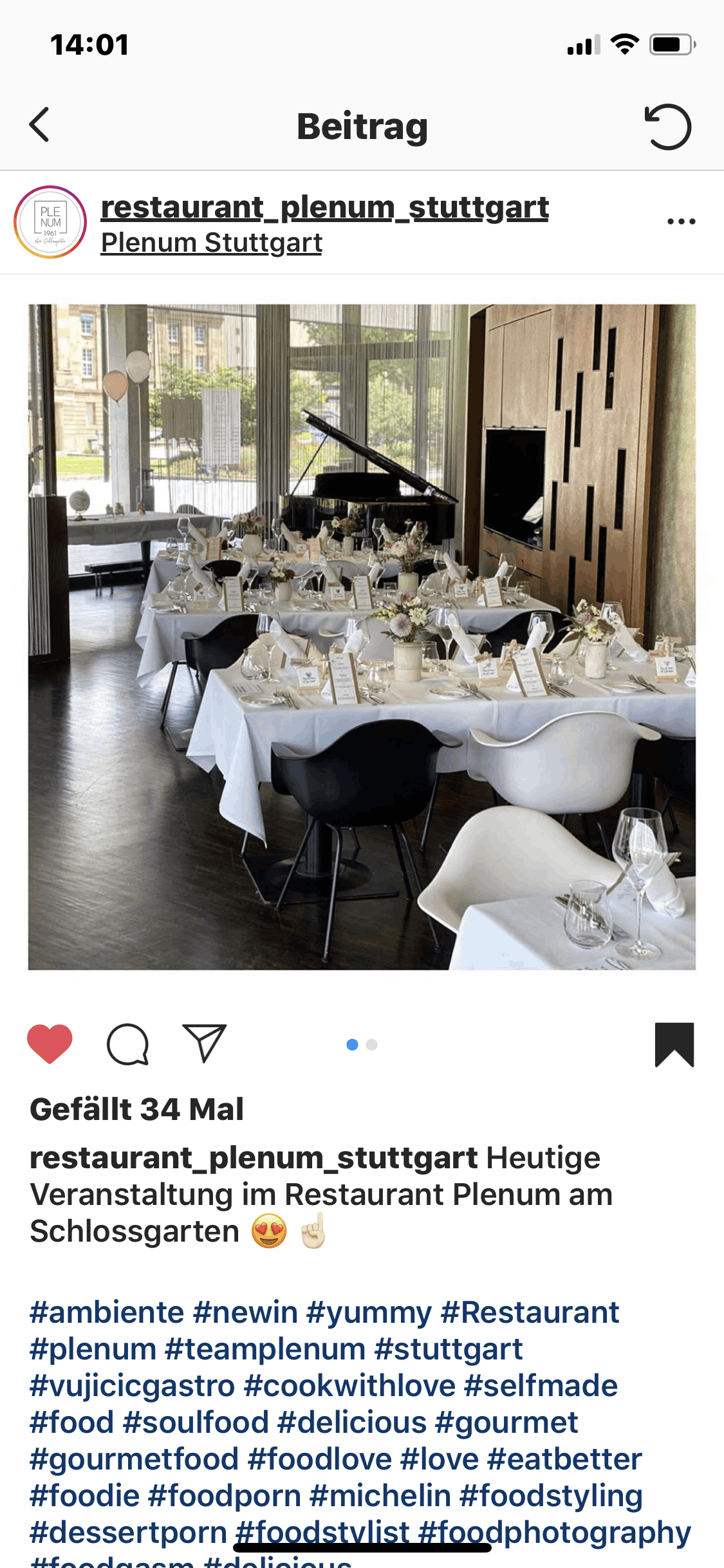Open the #gourmetfood hashtag
This screenshot has width=724, height=1568.
click(x=134, y=1459)
